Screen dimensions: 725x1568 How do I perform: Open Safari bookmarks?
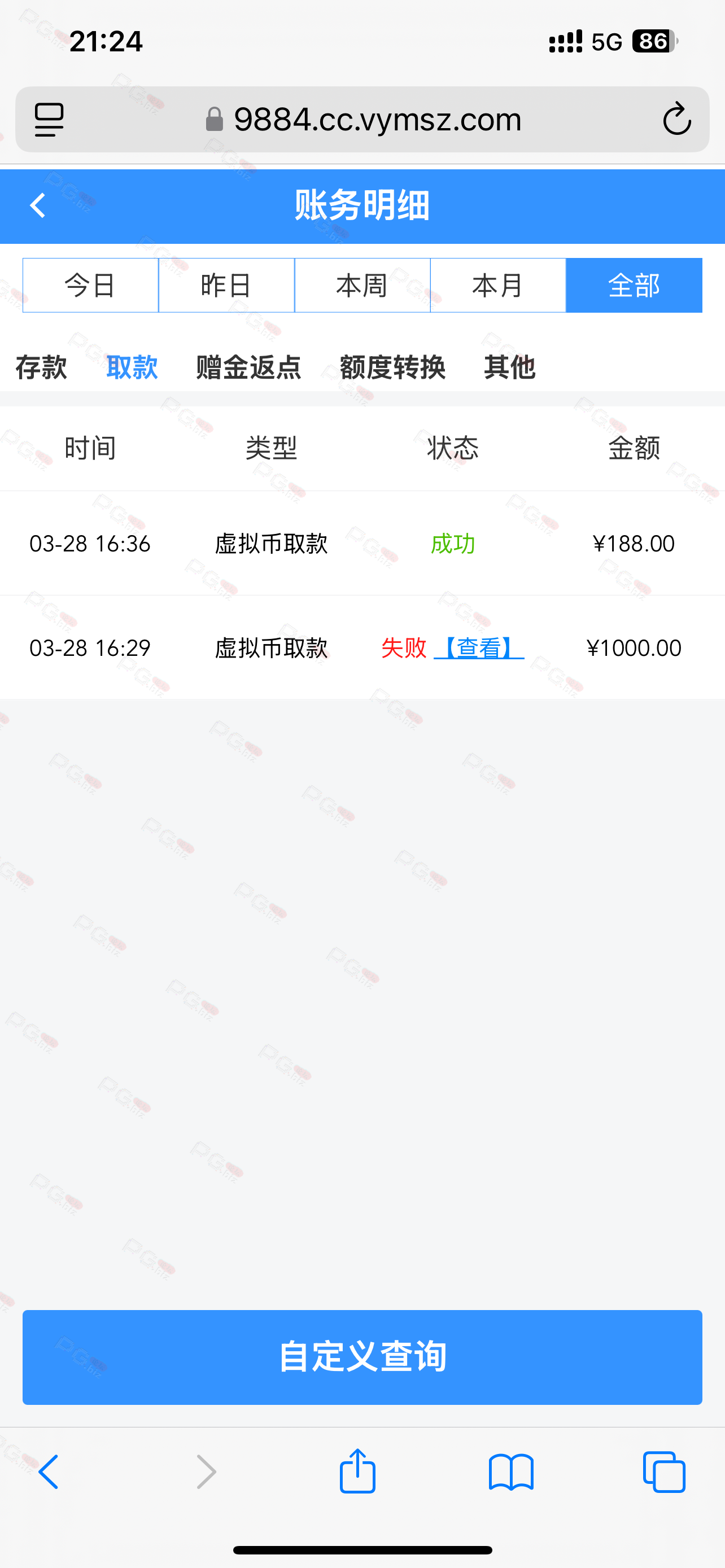click(512, 1473)
